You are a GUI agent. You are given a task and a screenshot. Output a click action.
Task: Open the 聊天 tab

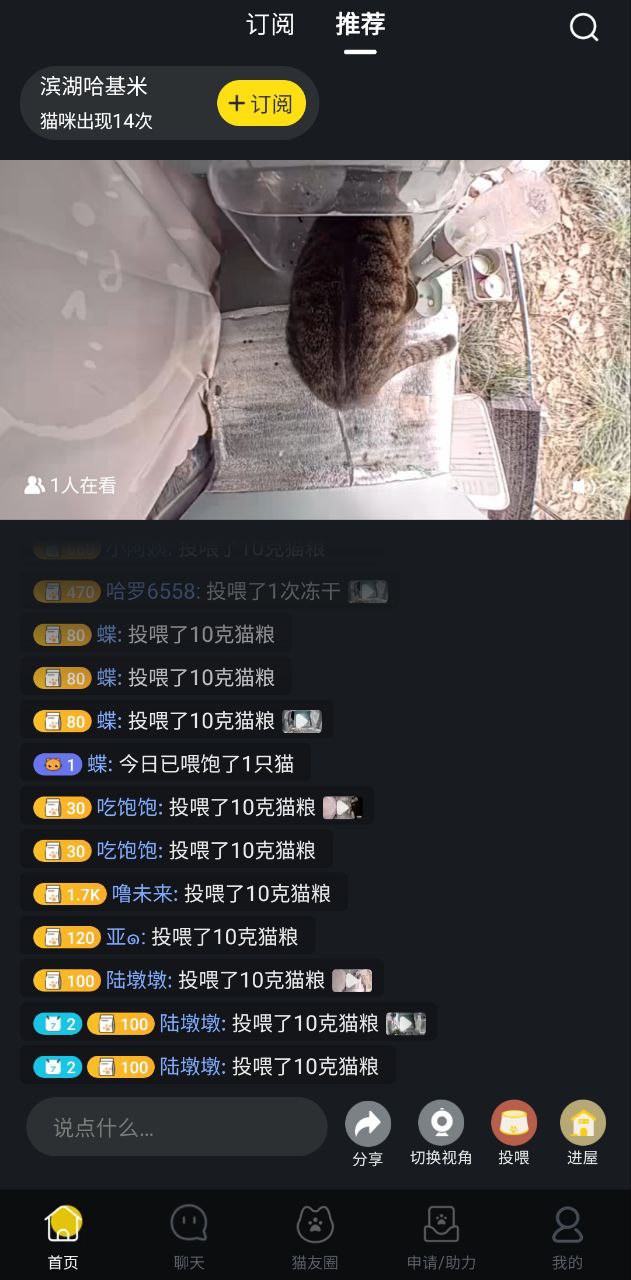189,1236
